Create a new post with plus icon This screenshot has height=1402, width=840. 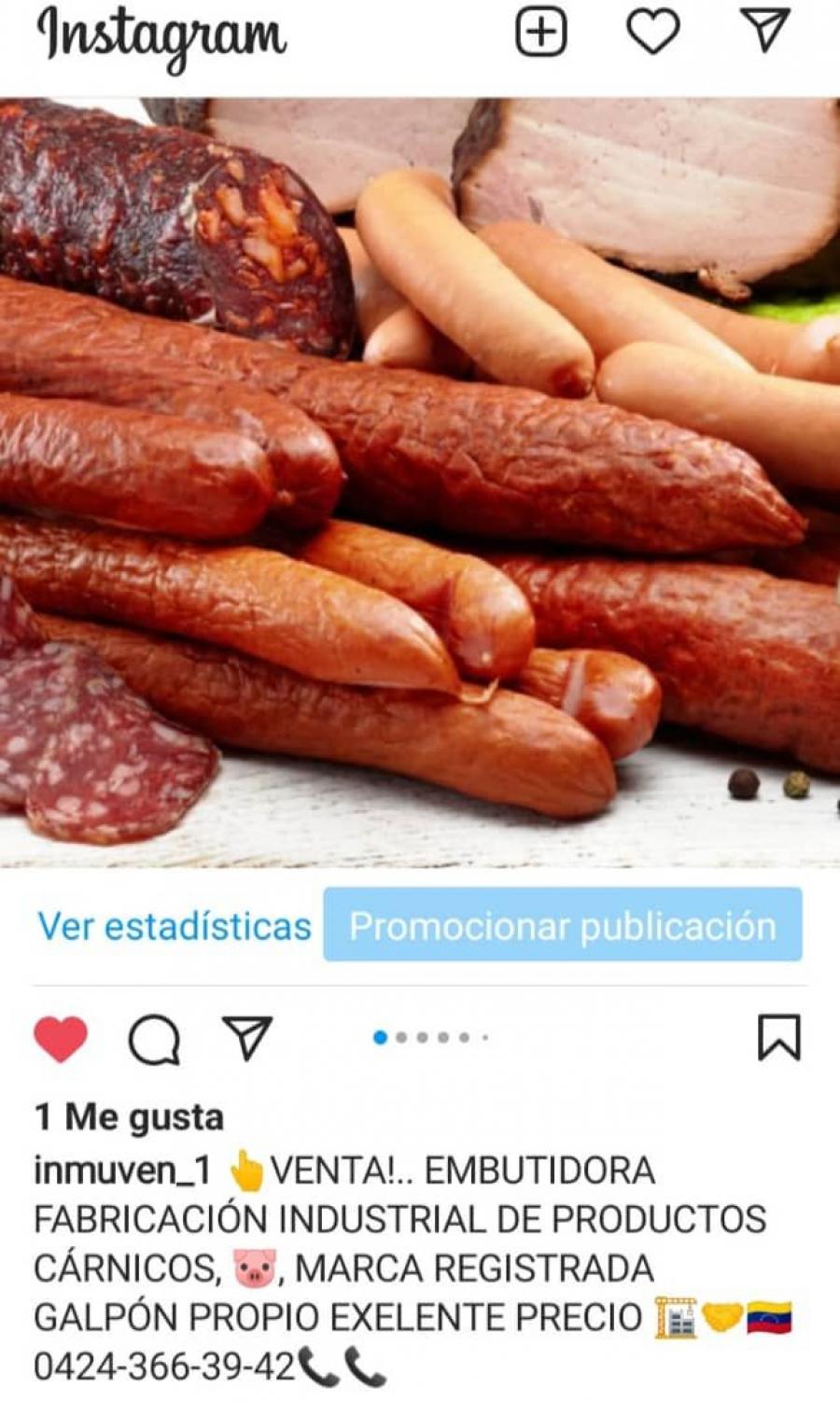click(x=541, y=33)
